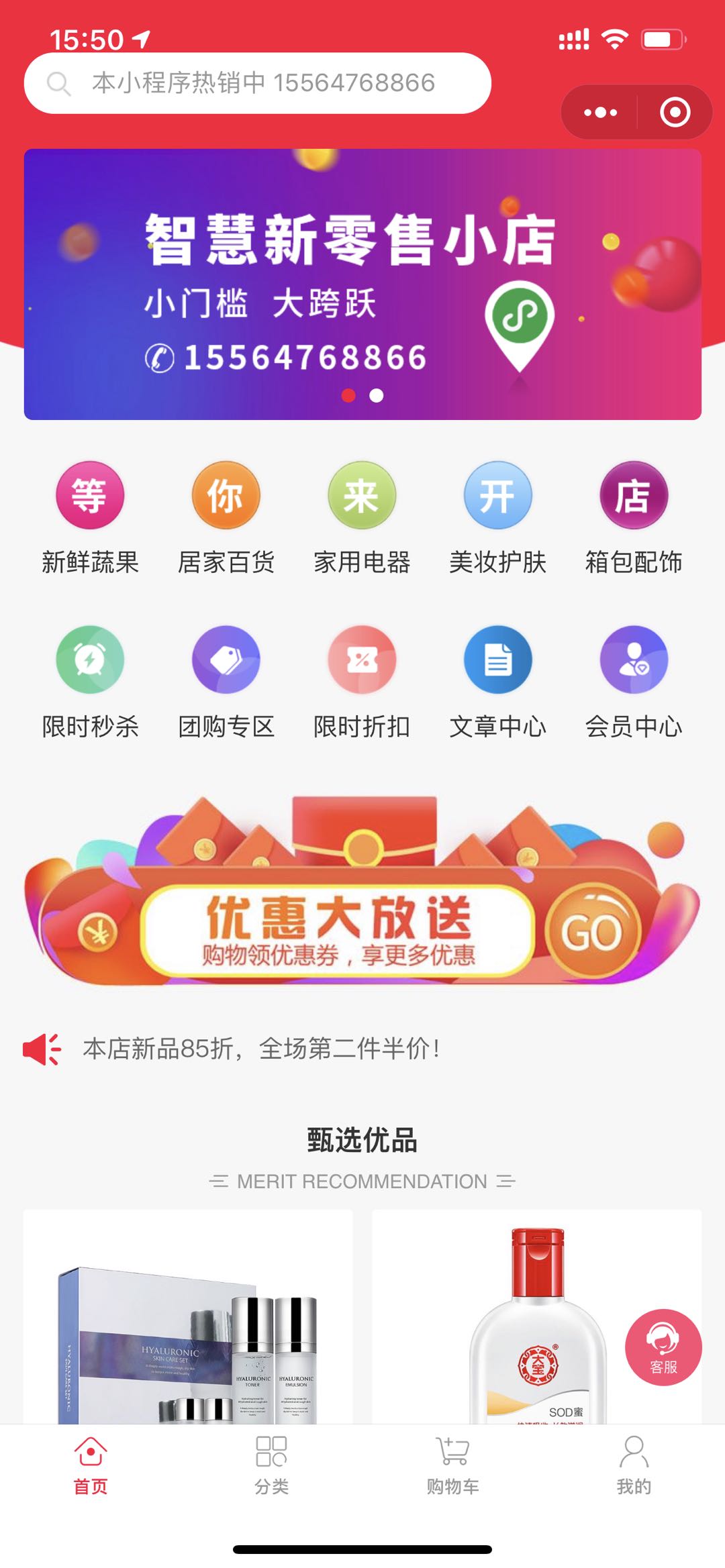Close the mini program with the circle button
The width and height of the screenshot is (725, 1568).
675,112
